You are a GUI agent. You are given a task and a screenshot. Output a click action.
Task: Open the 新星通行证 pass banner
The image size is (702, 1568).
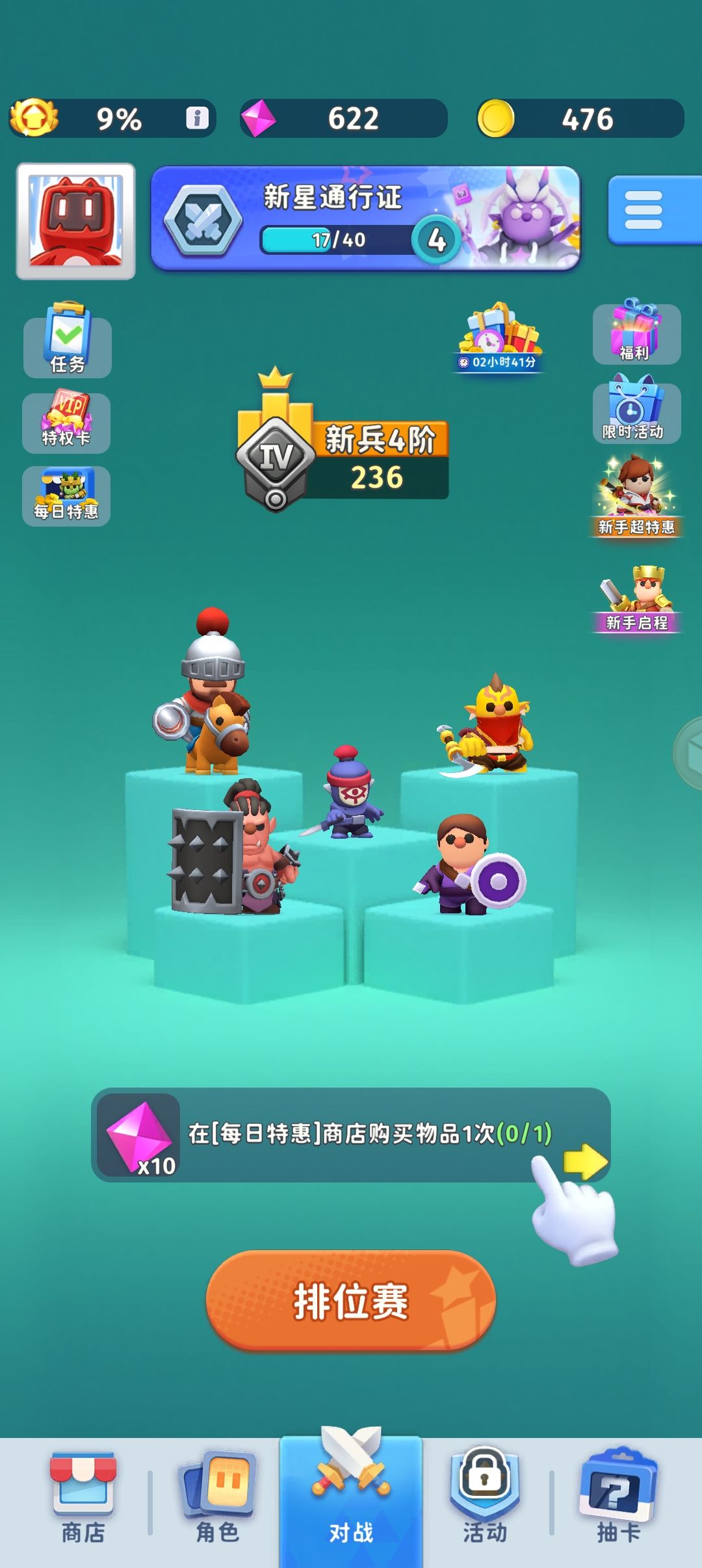click(x=365, y=218)
